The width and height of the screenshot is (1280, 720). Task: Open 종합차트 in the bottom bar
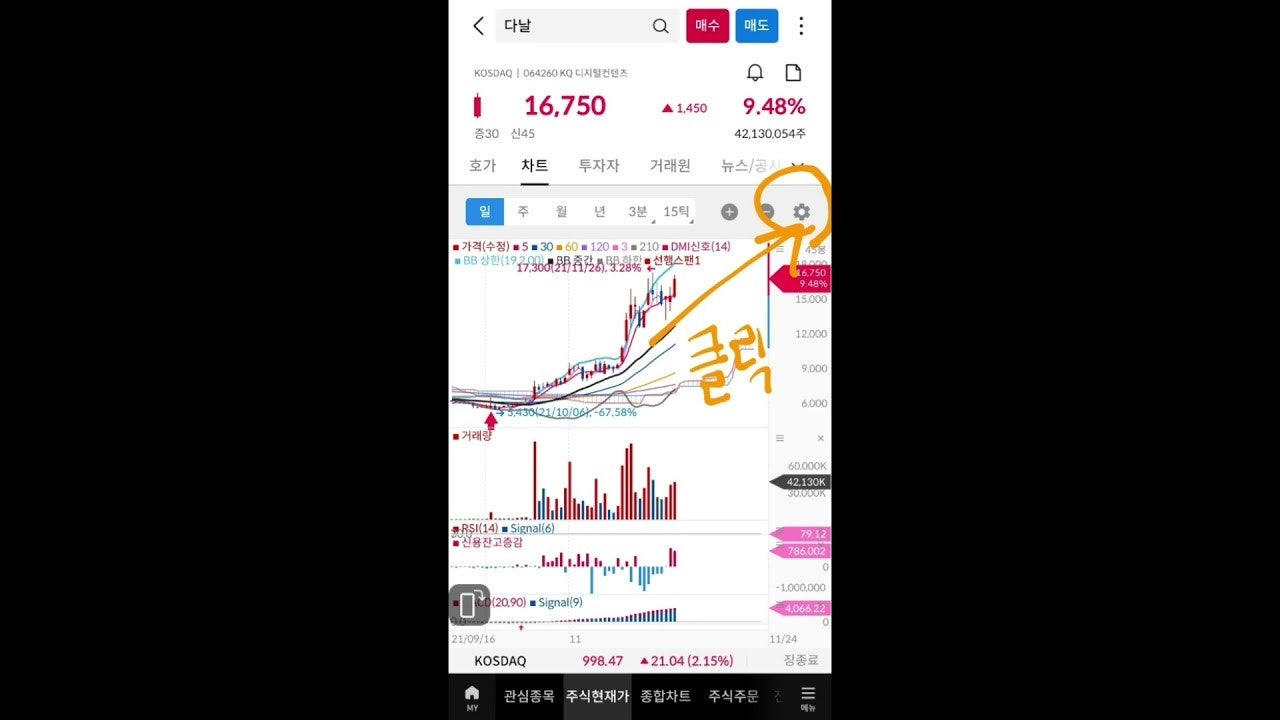click(x=665, y=696)
